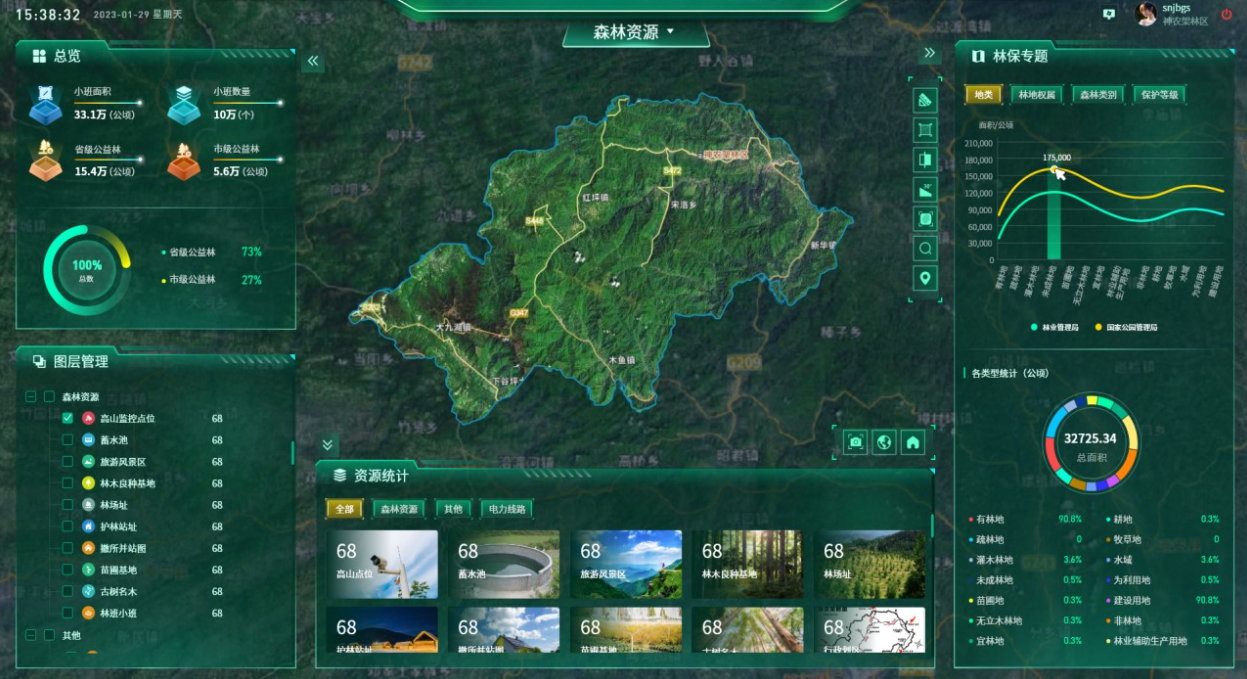Viewport: 1247px width, 679px height.
Task: Collapse the 森林资源 layer group
Action: point(31,397)
